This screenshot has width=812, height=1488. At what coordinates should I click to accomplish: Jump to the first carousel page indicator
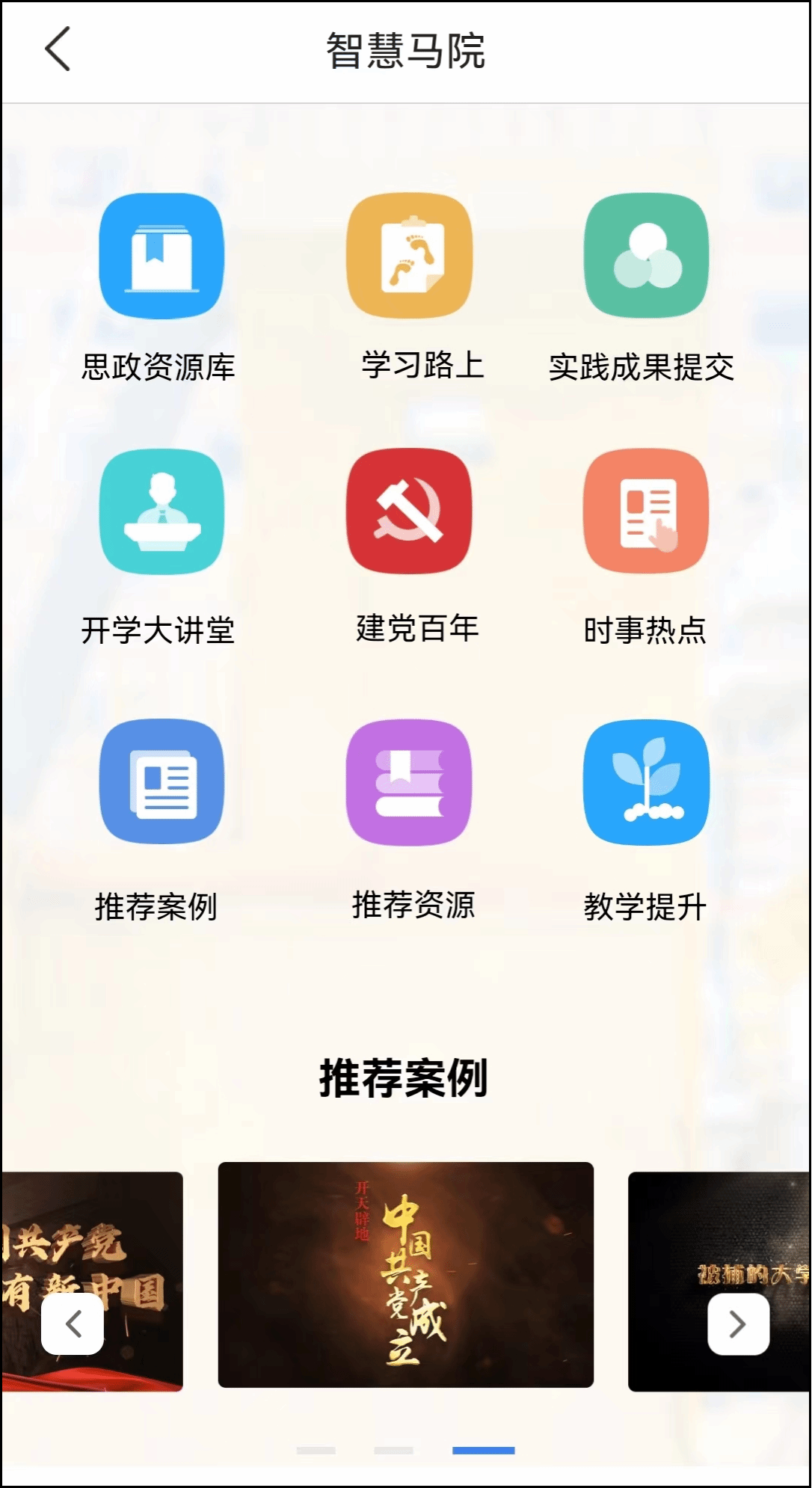316,1451
